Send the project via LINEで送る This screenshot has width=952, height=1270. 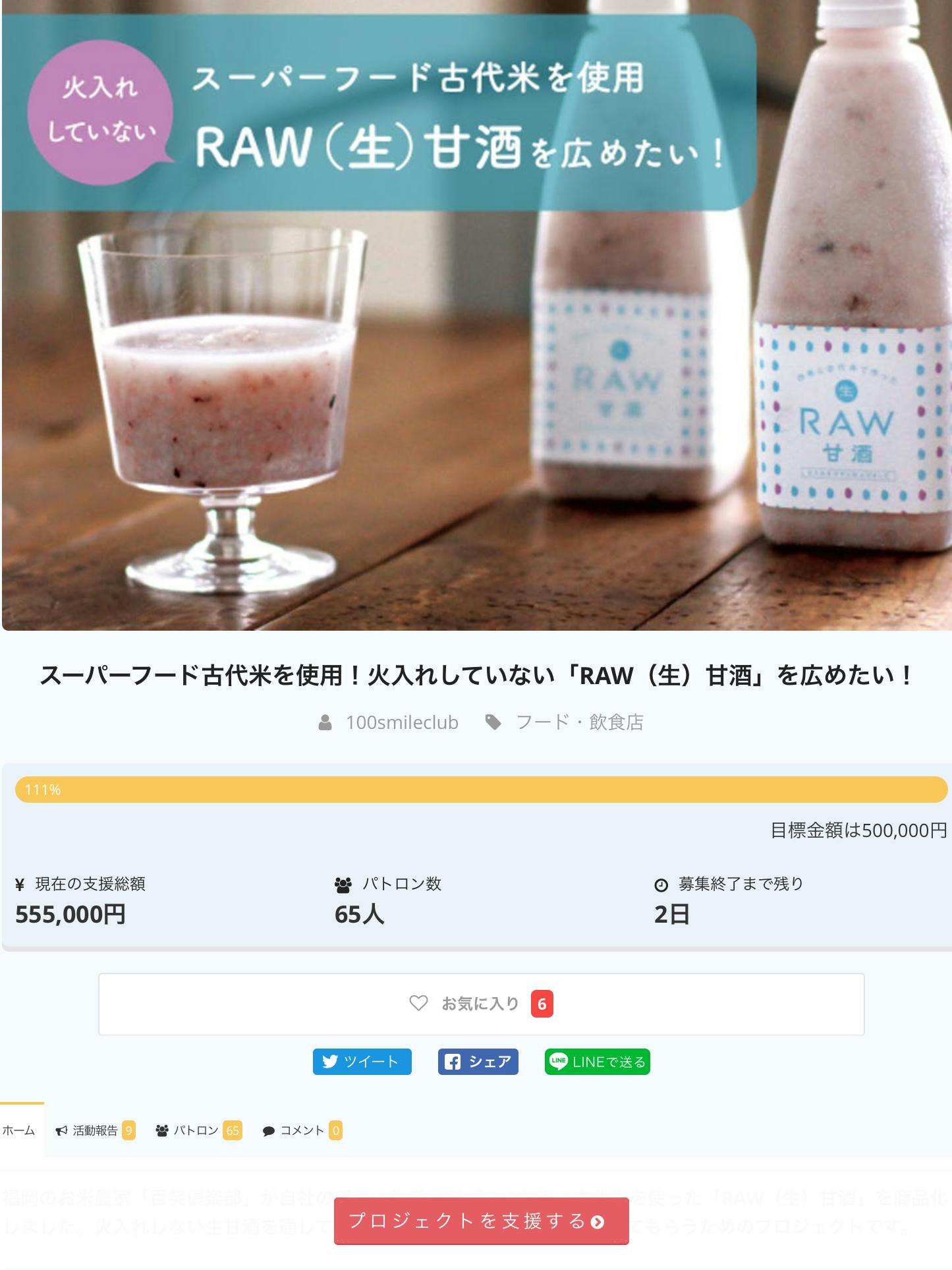click(x=597, y=1062)
